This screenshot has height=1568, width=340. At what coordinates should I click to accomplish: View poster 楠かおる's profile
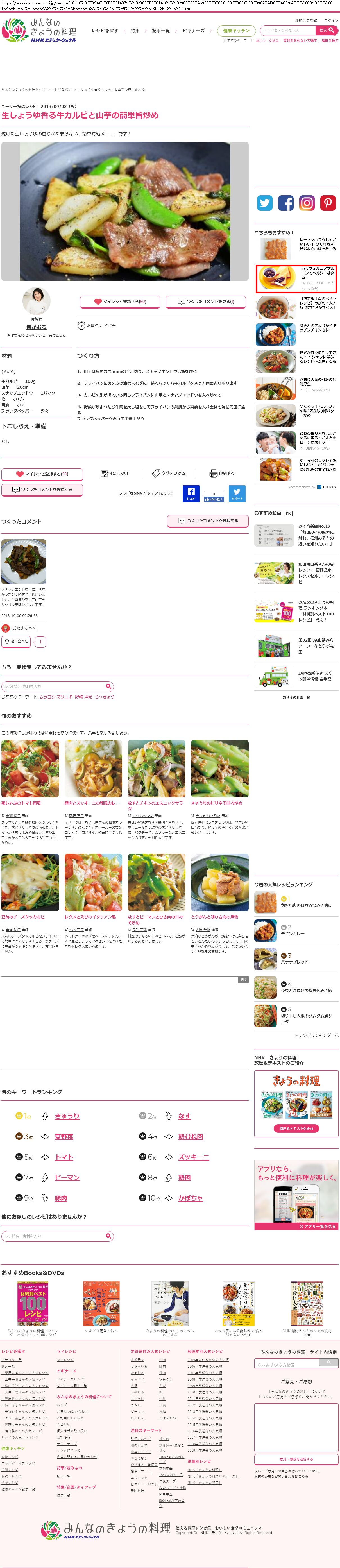[x=37, y=327]
